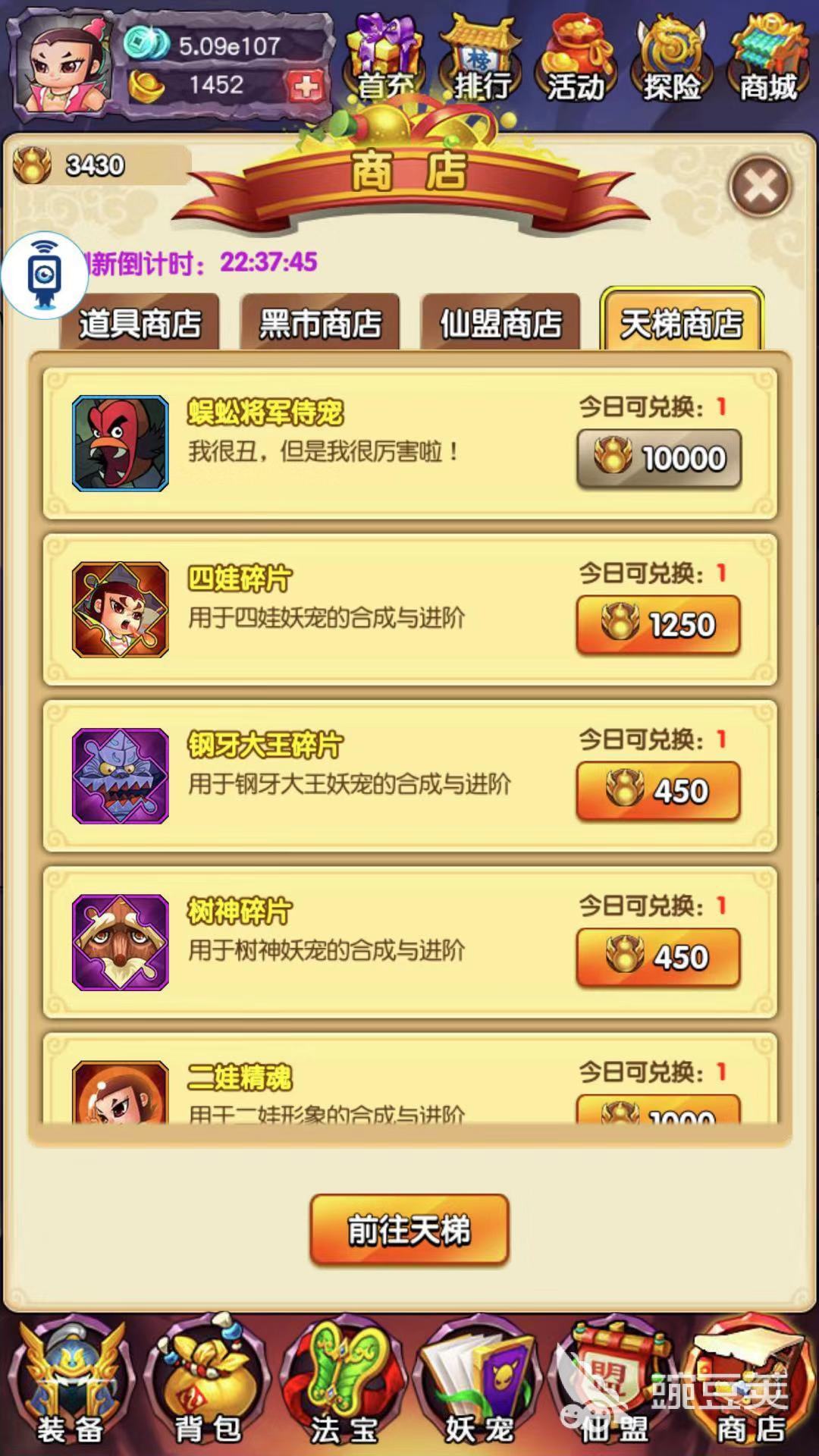
Task: Go to the 装备 equipment tab
Action: [70, 1386]
